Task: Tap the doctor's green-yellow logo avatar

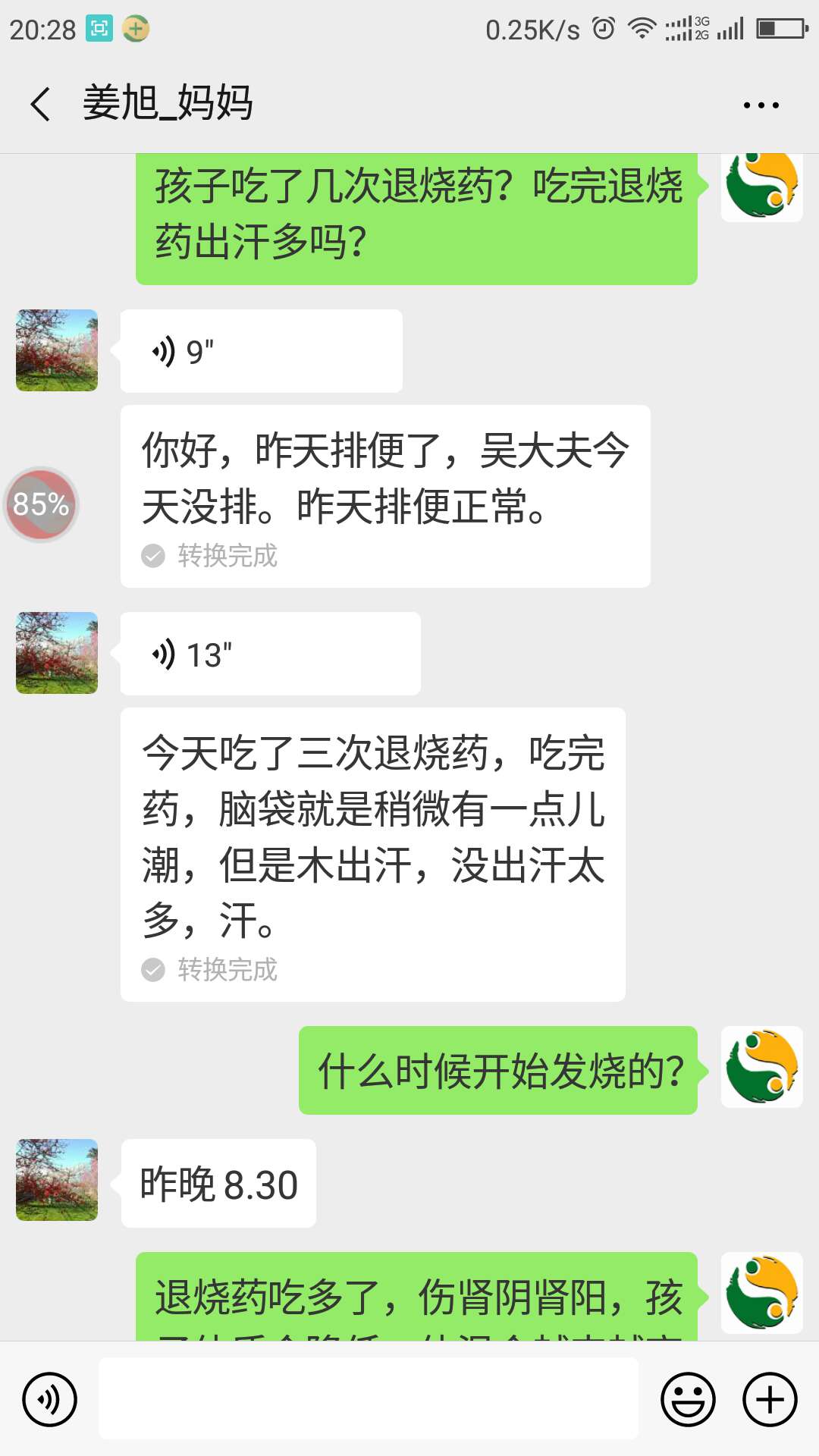Action: click(x=761, y=187)
